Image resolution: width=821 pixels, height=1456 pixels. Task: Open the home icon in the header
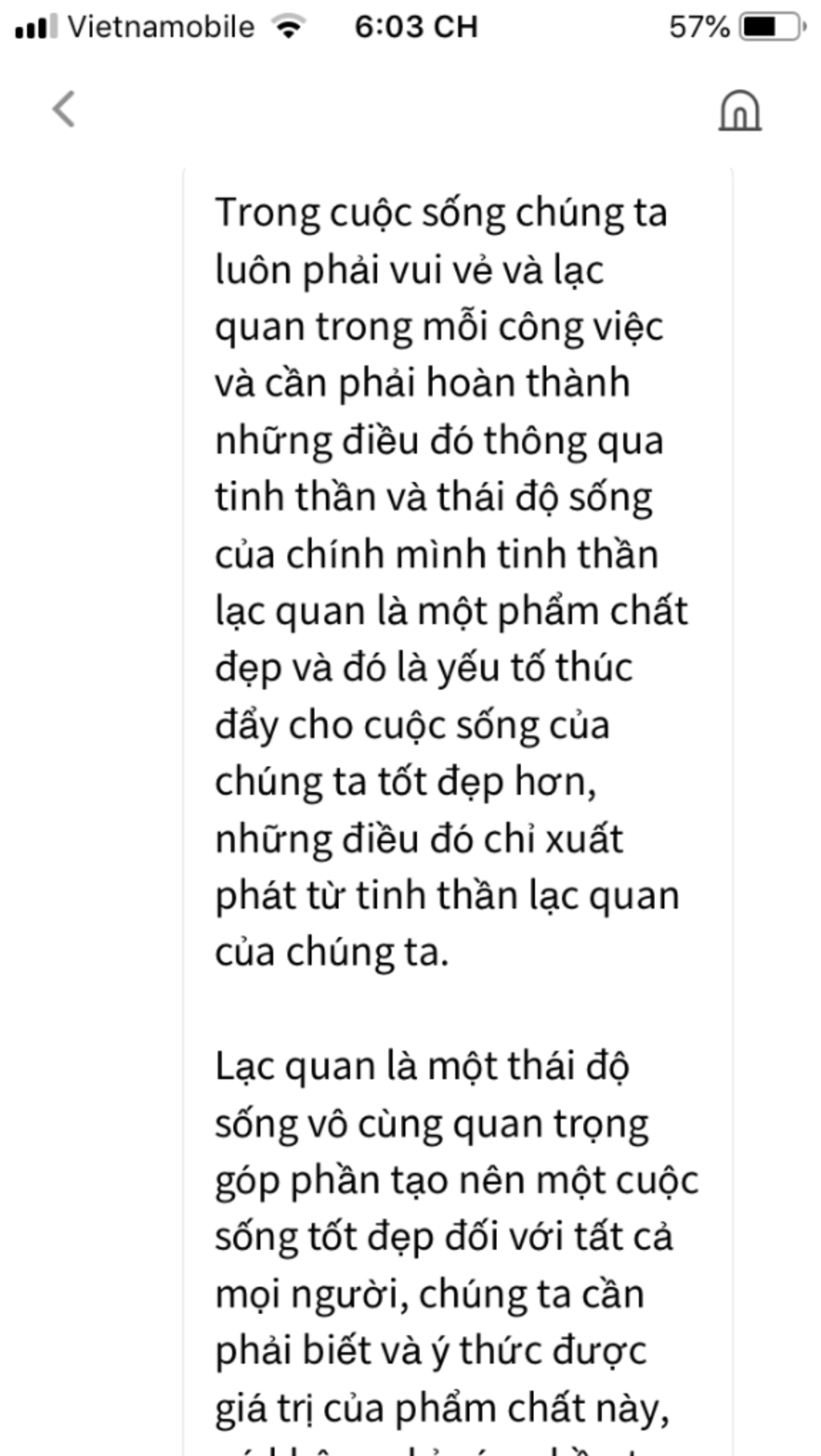coord(739,110)
